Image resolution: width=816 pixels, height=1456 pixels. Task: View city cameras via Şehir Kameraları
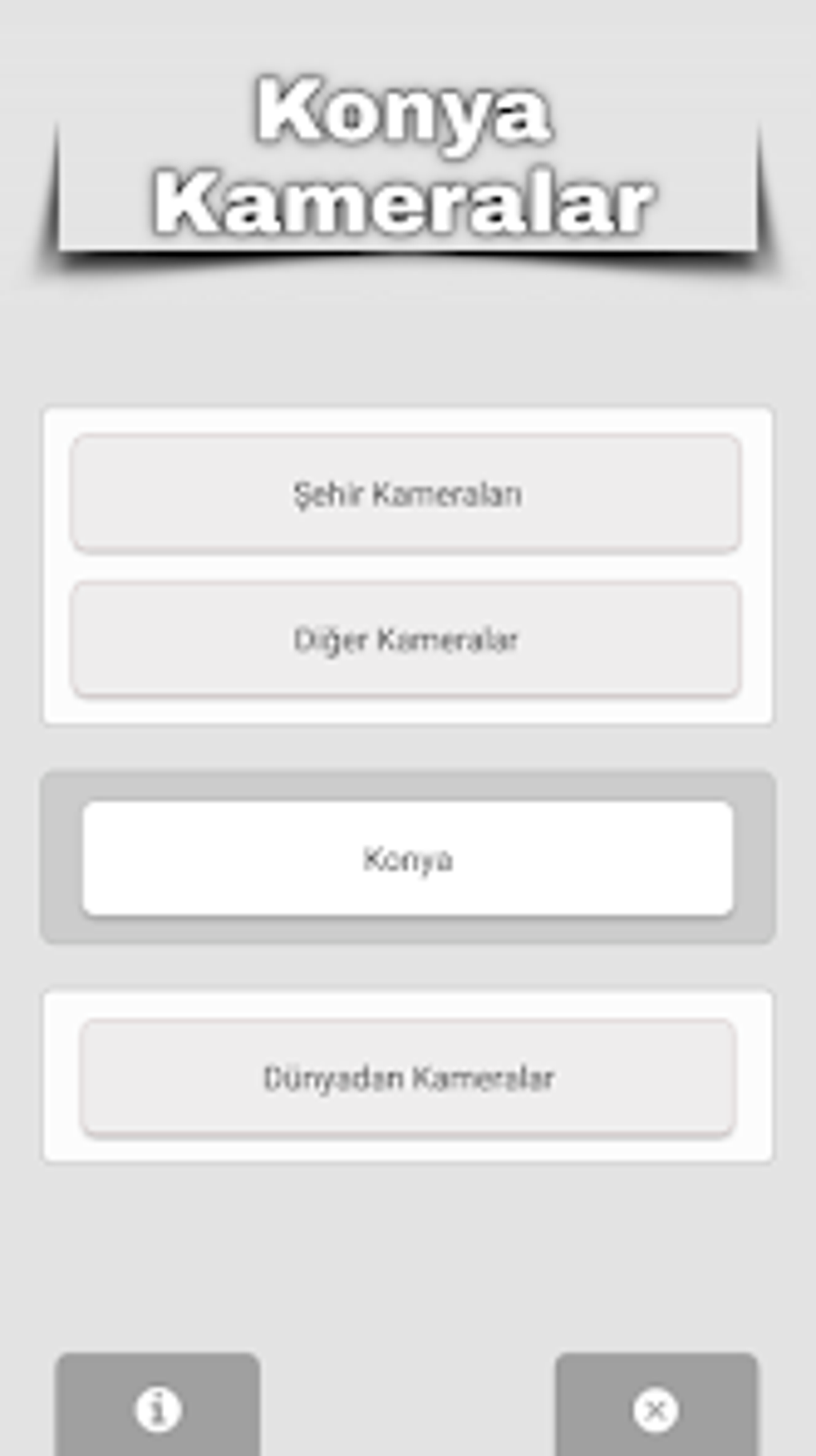[407, 493]
